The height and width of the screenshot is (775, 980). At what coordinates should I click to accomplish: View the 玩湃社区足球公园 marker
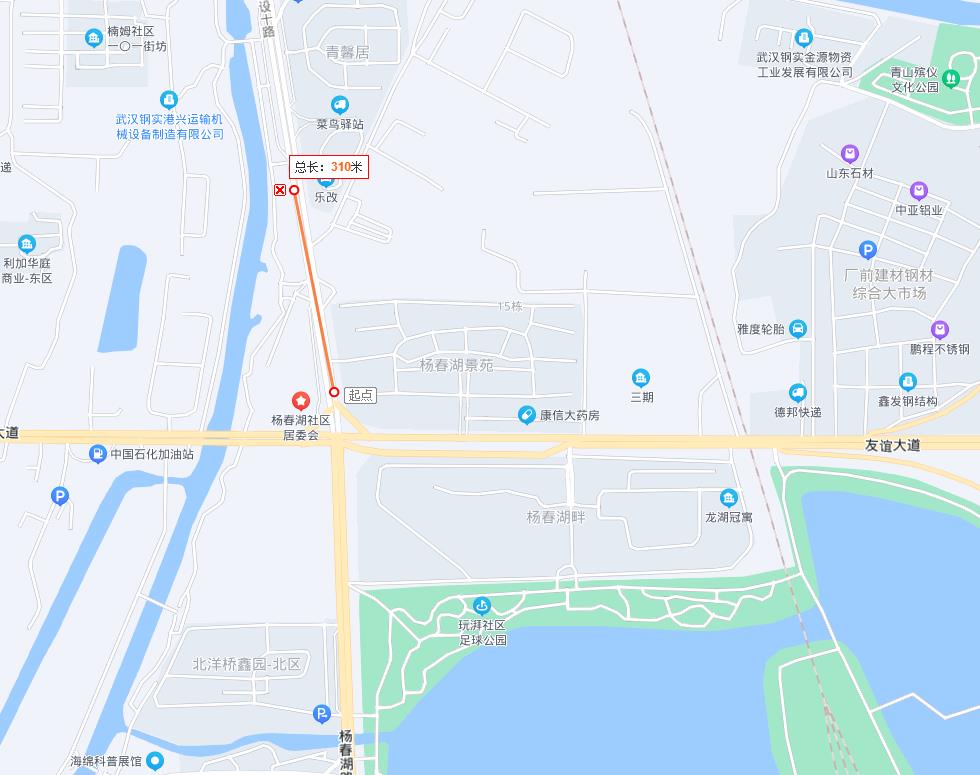482,605
